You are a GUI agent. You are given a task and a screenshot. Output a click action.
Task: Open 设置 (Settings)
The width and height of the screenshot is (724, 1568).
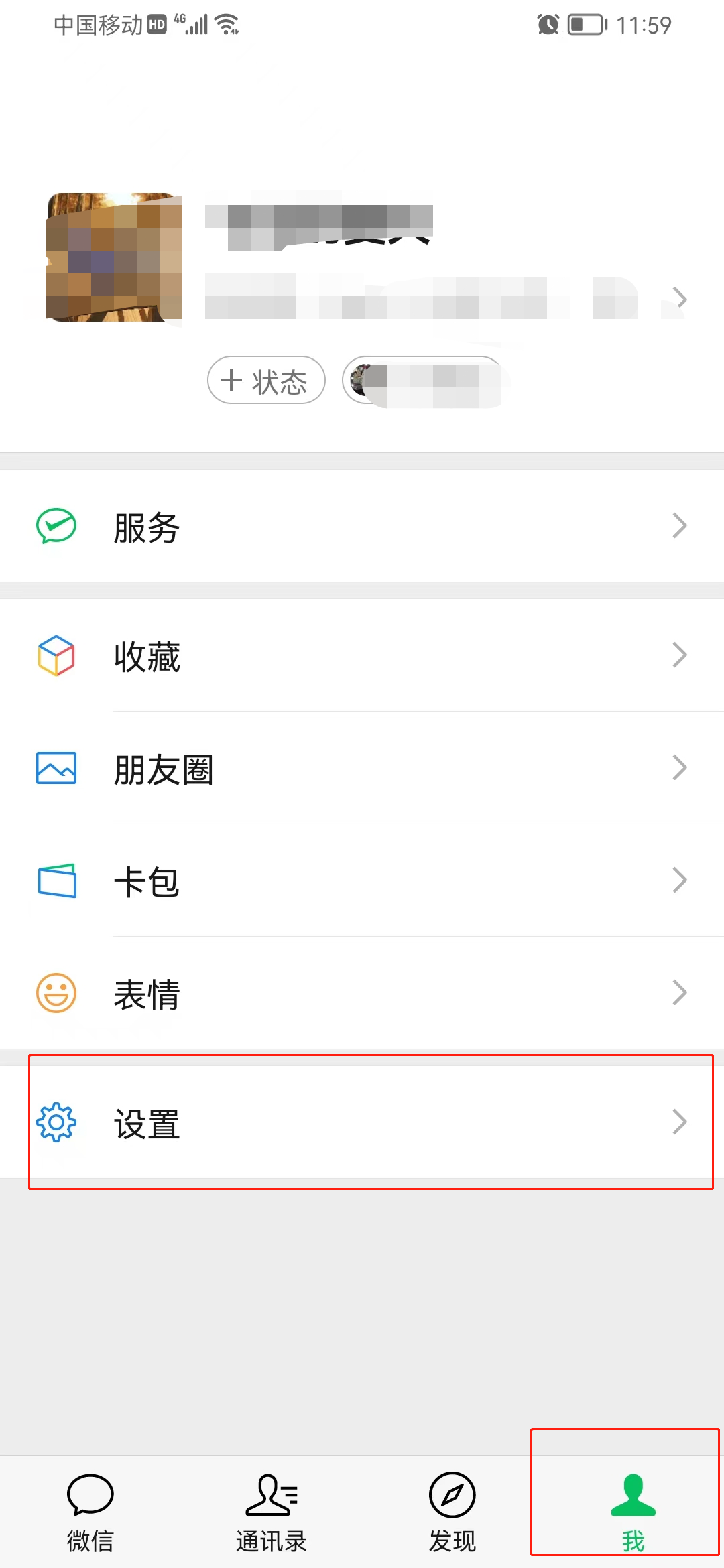point(362,1122)
